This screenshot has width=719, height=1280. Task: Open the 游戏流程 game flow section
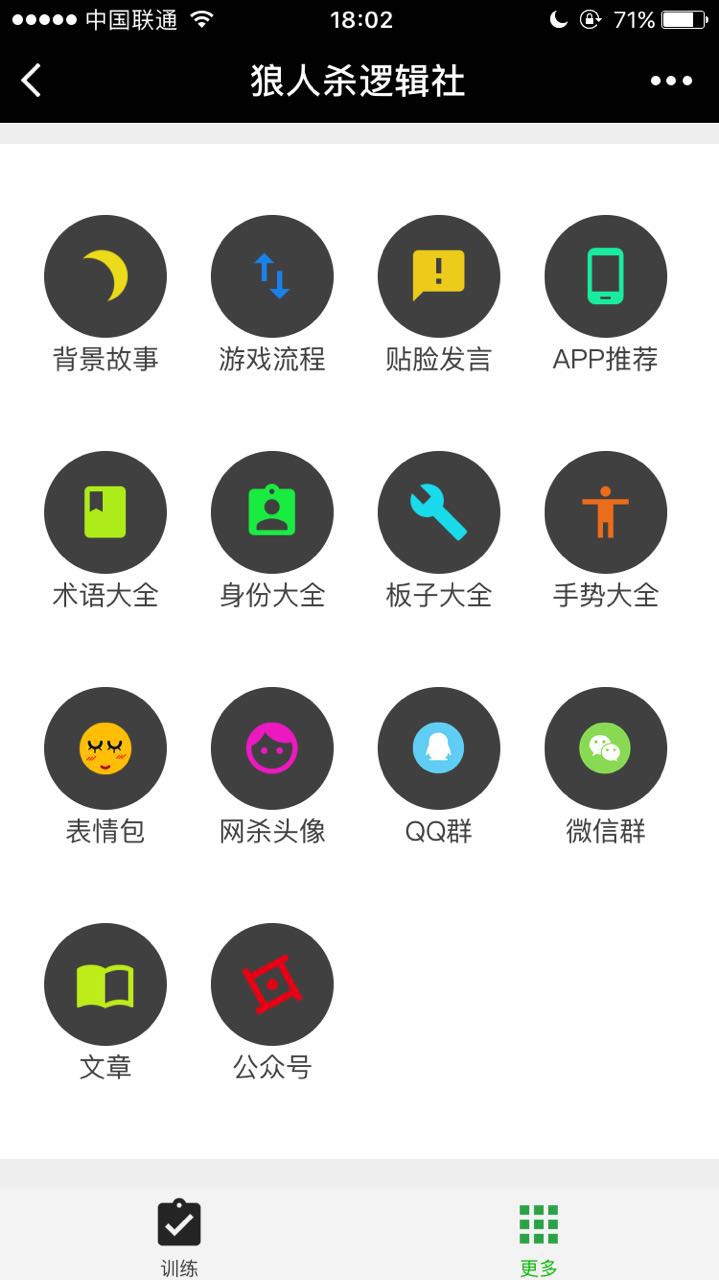pos(272,276)
